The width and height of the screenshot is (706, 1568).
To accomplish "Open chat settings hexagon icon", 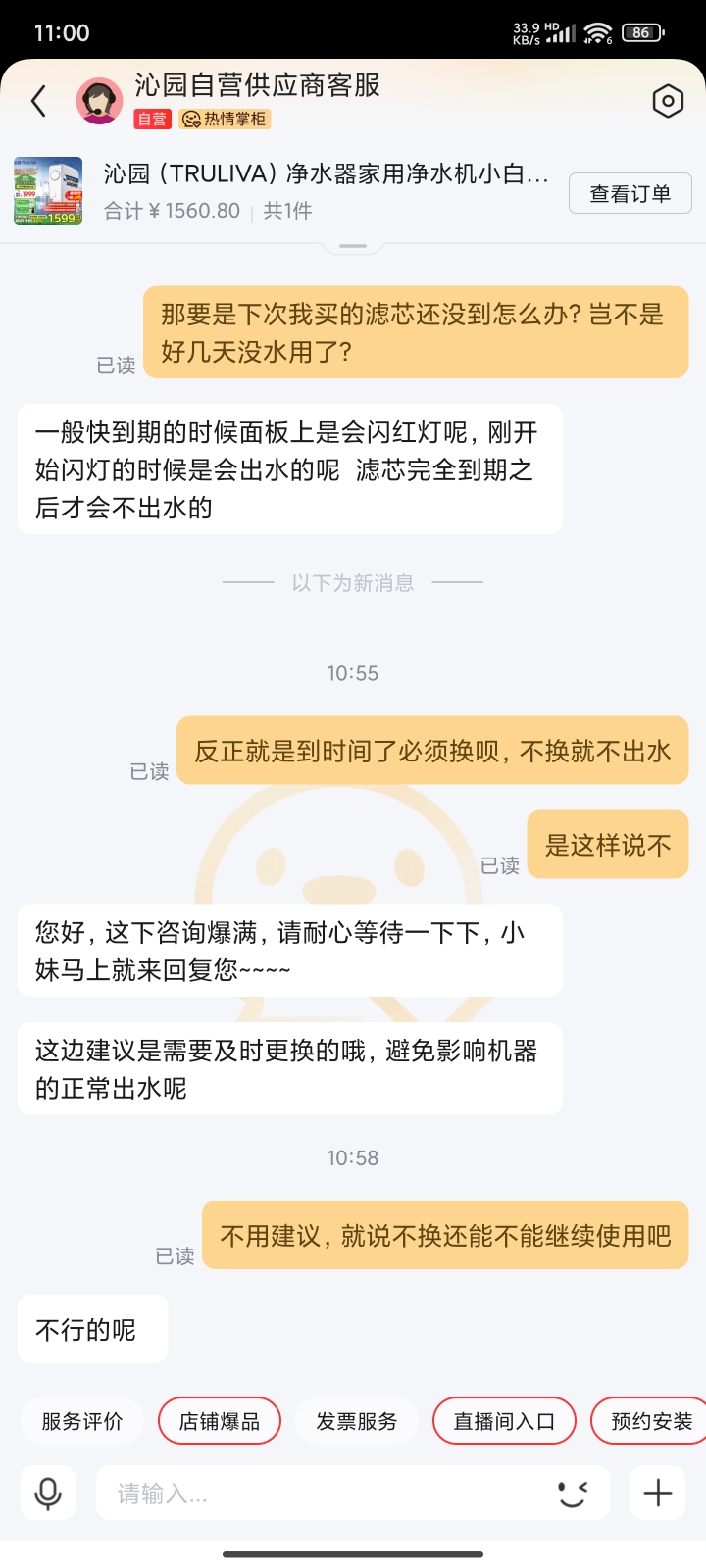I will [x=668, y=101].
